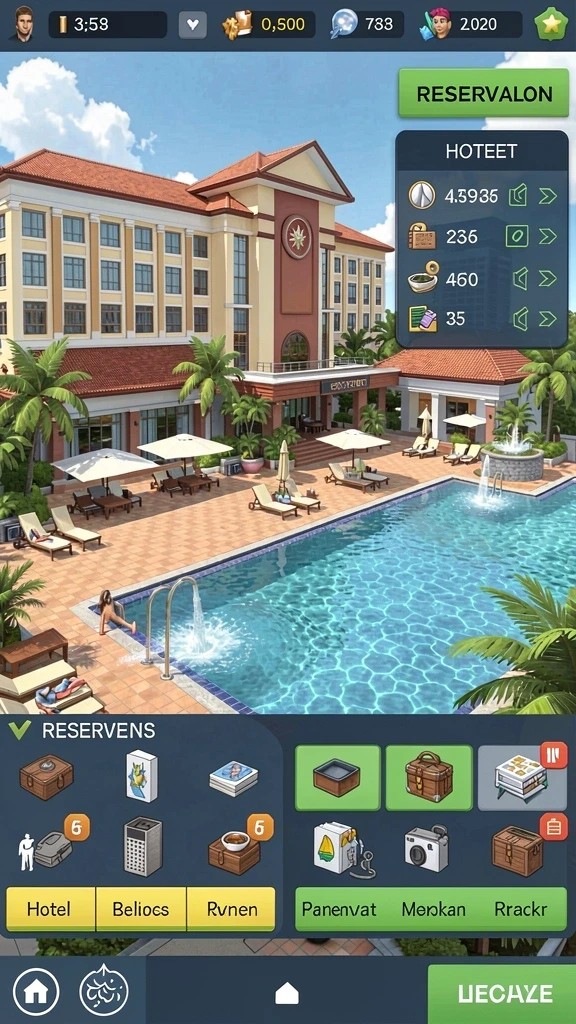Select the Rrackr option

(x=520, y=909)
